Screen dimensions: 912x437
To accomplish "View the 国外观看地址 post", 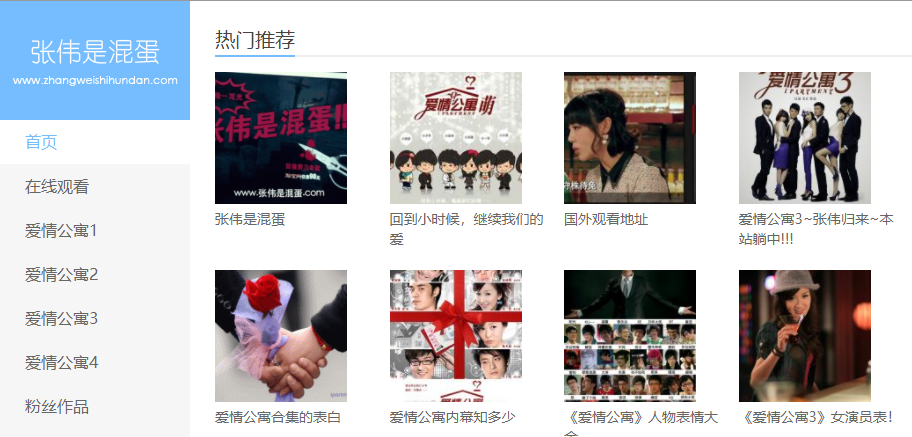I will point(629,138).
